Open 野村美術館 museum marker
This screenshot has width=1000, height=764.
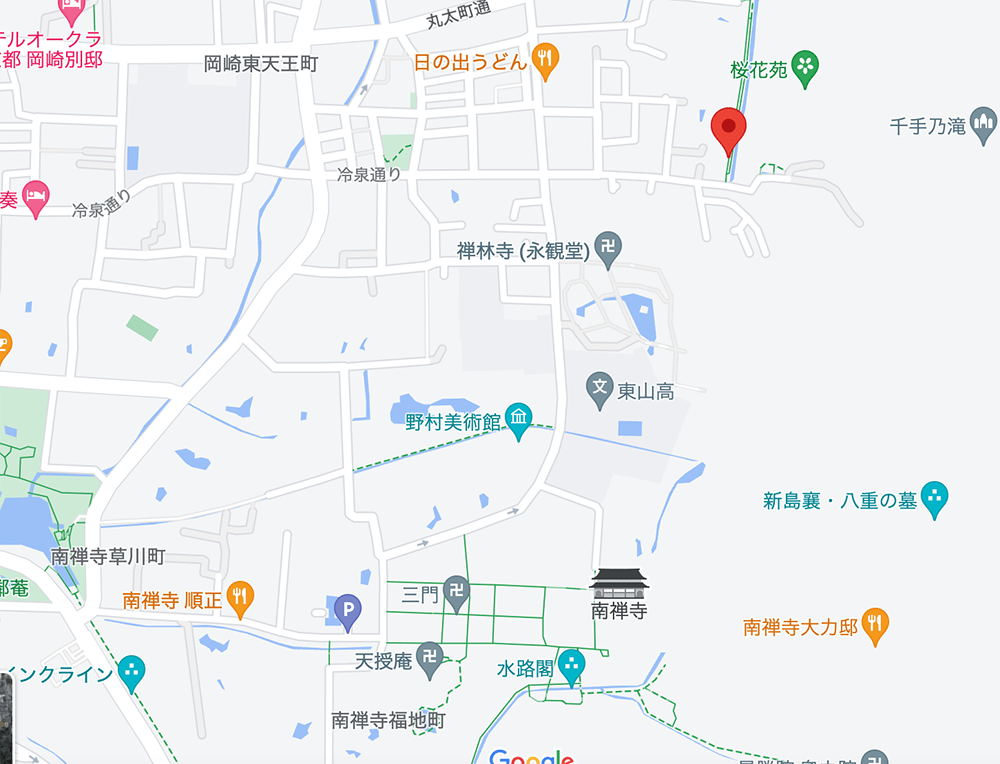tap(519, 420)
